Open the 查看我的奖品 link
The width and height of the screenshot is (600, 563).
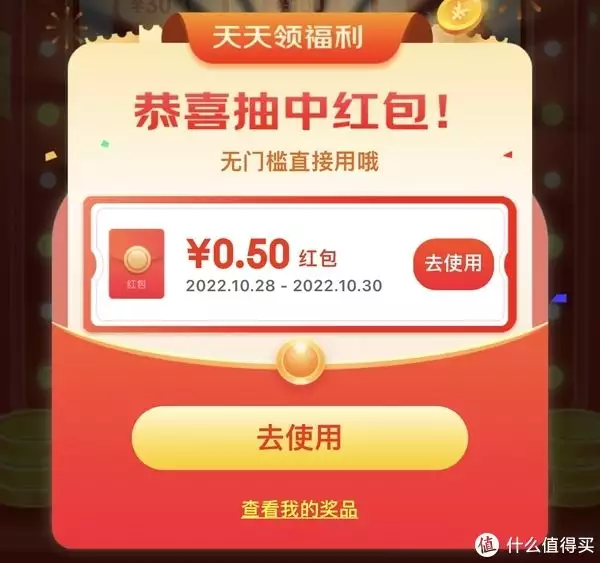(x=299, y=509)
